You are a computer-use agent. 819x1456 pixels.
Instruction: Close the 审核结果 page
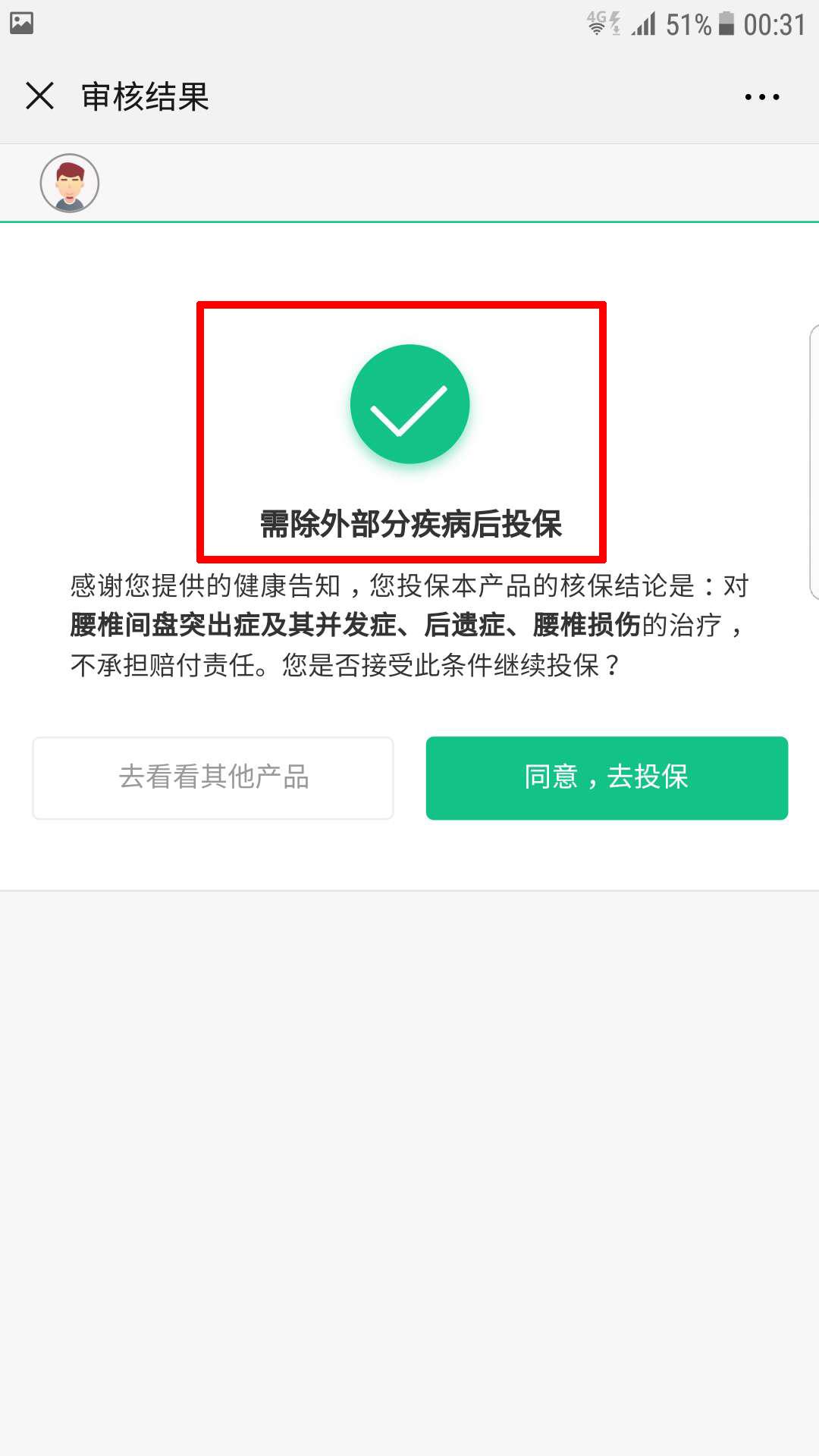point(39,96)
